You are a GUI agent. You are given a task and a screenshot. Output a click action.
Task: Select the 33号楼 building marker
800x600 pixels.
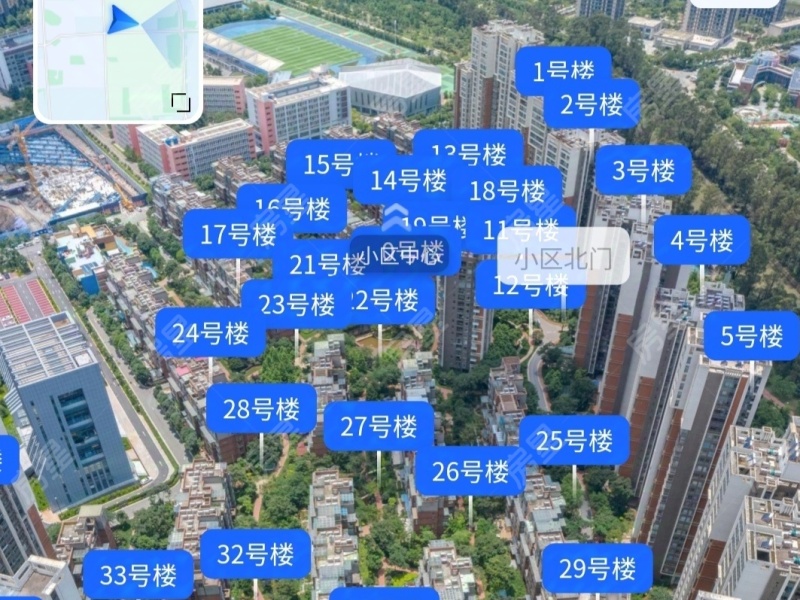click(x=137, y=575)
